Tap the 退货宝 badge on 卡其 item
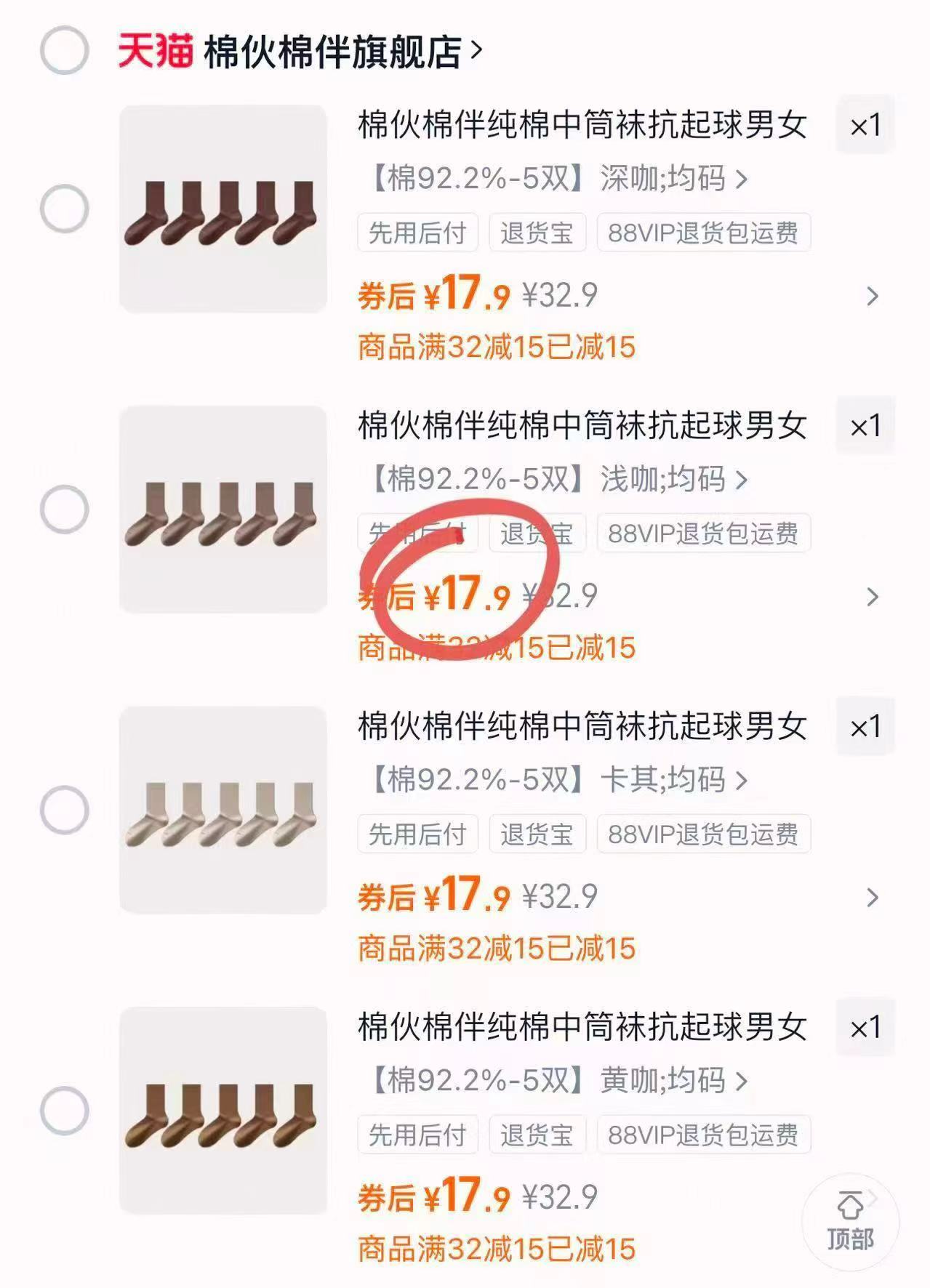This screenshot has width=930, height=1288. [x=538, y=833]
